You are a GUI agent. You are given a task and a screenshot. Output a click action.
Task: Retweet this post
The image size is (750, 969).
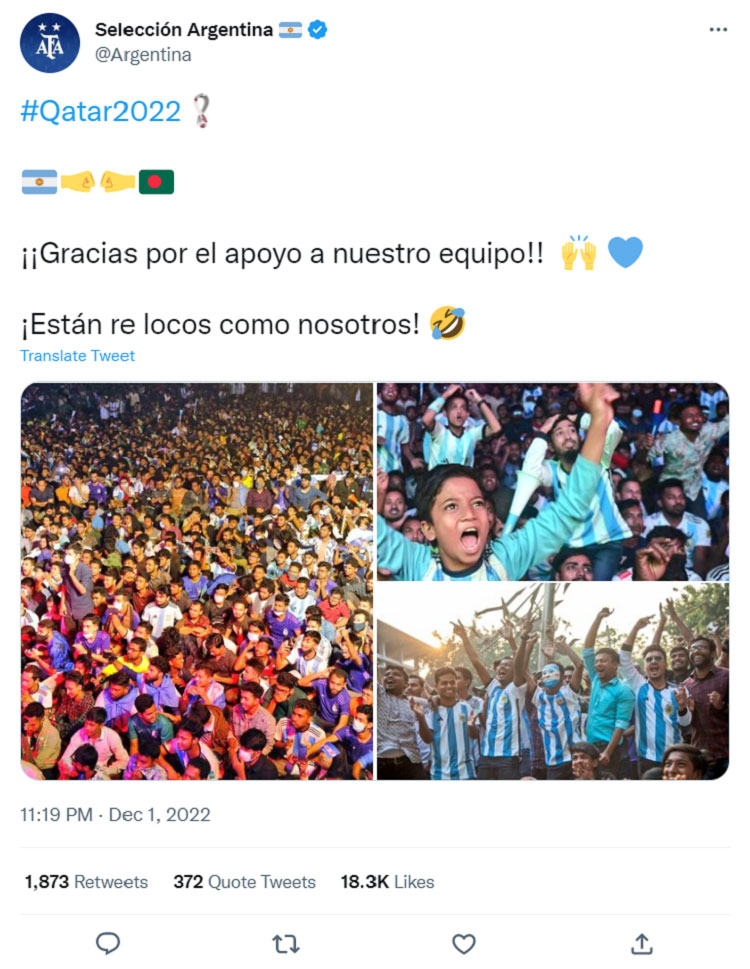pyautogui.click(x=286, y=943)
